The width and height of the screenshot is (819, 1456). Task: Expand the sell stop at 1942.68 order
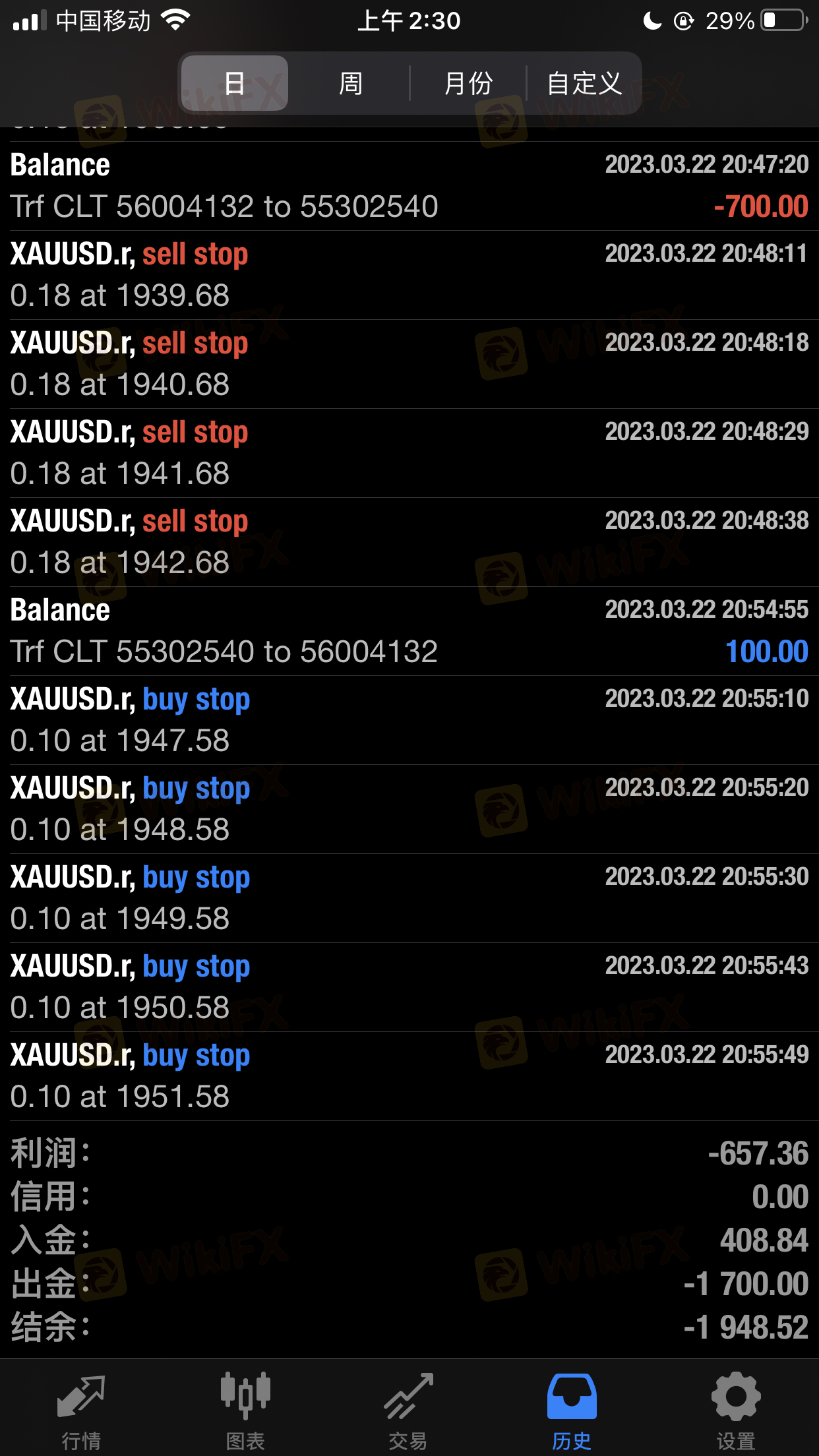409,542
